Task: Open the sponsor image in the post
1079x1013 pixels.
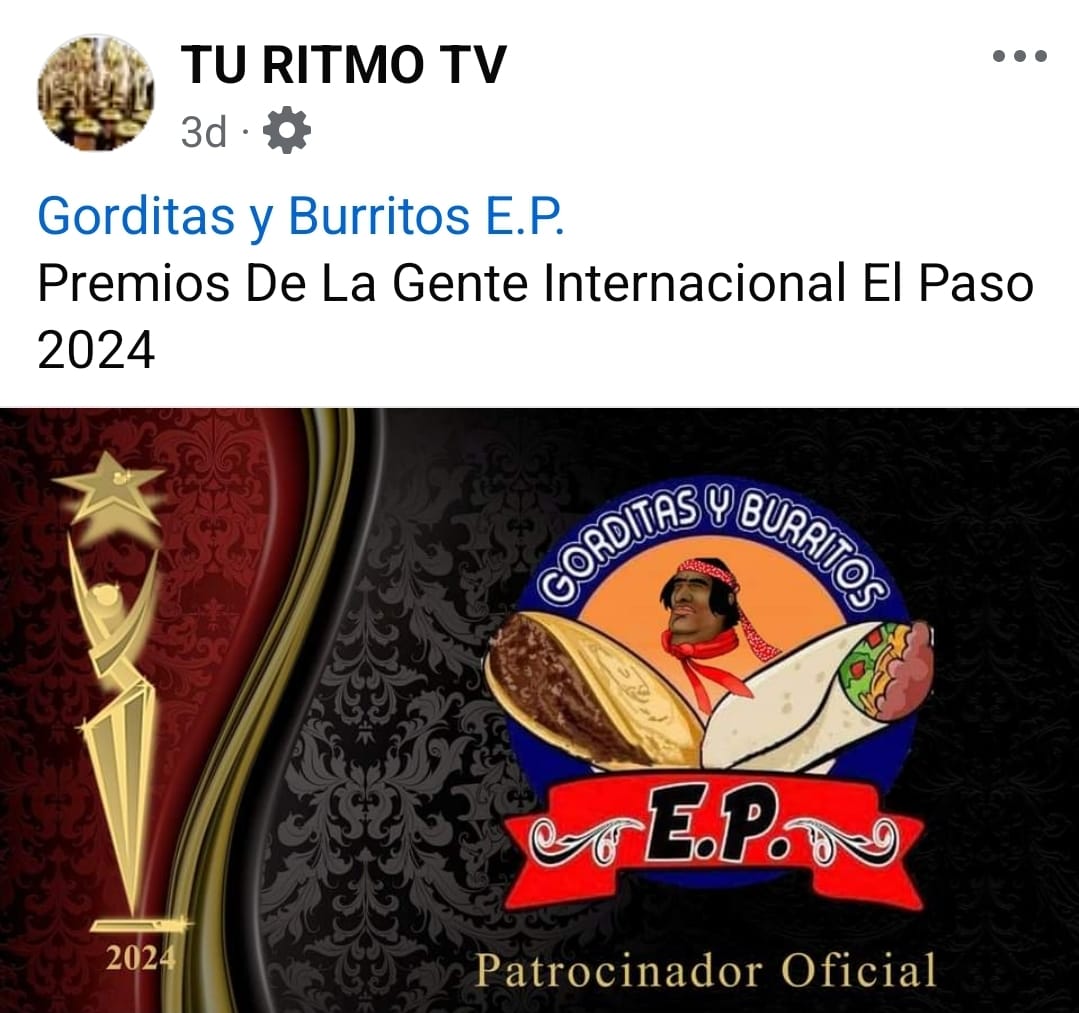Action: 540,710
